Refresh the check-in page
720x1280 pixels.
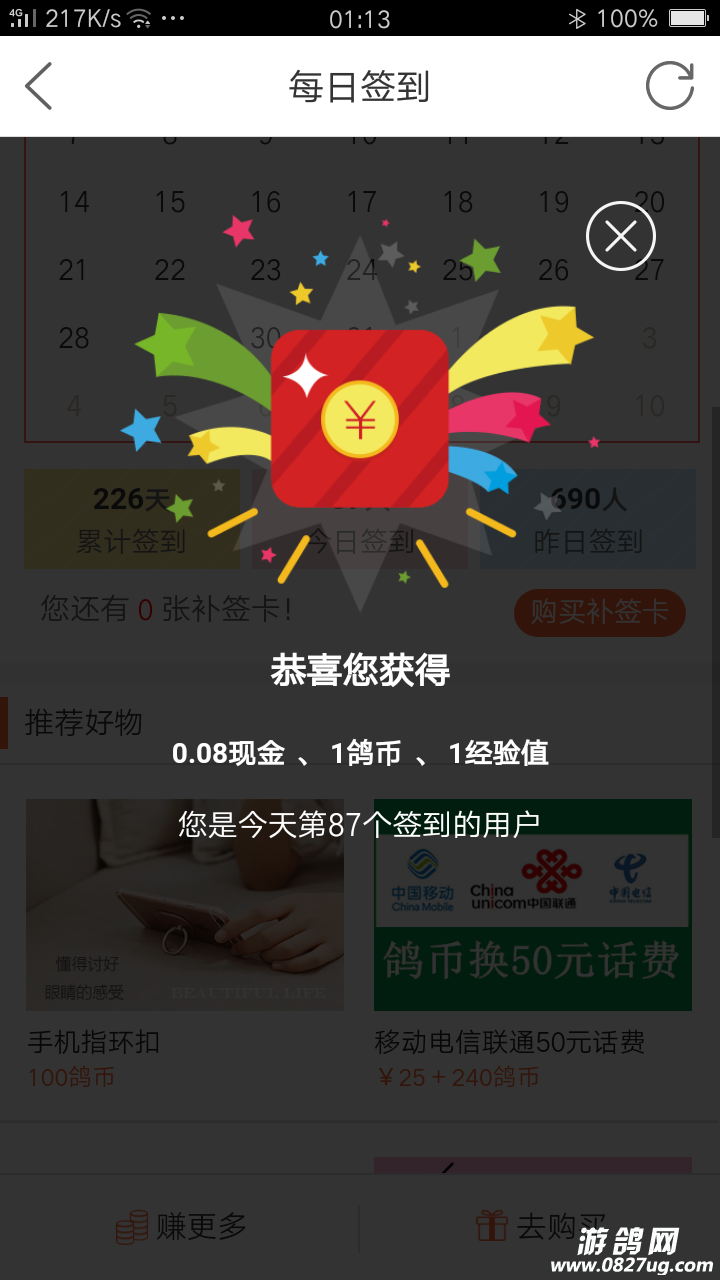click(x=669, y=86)
